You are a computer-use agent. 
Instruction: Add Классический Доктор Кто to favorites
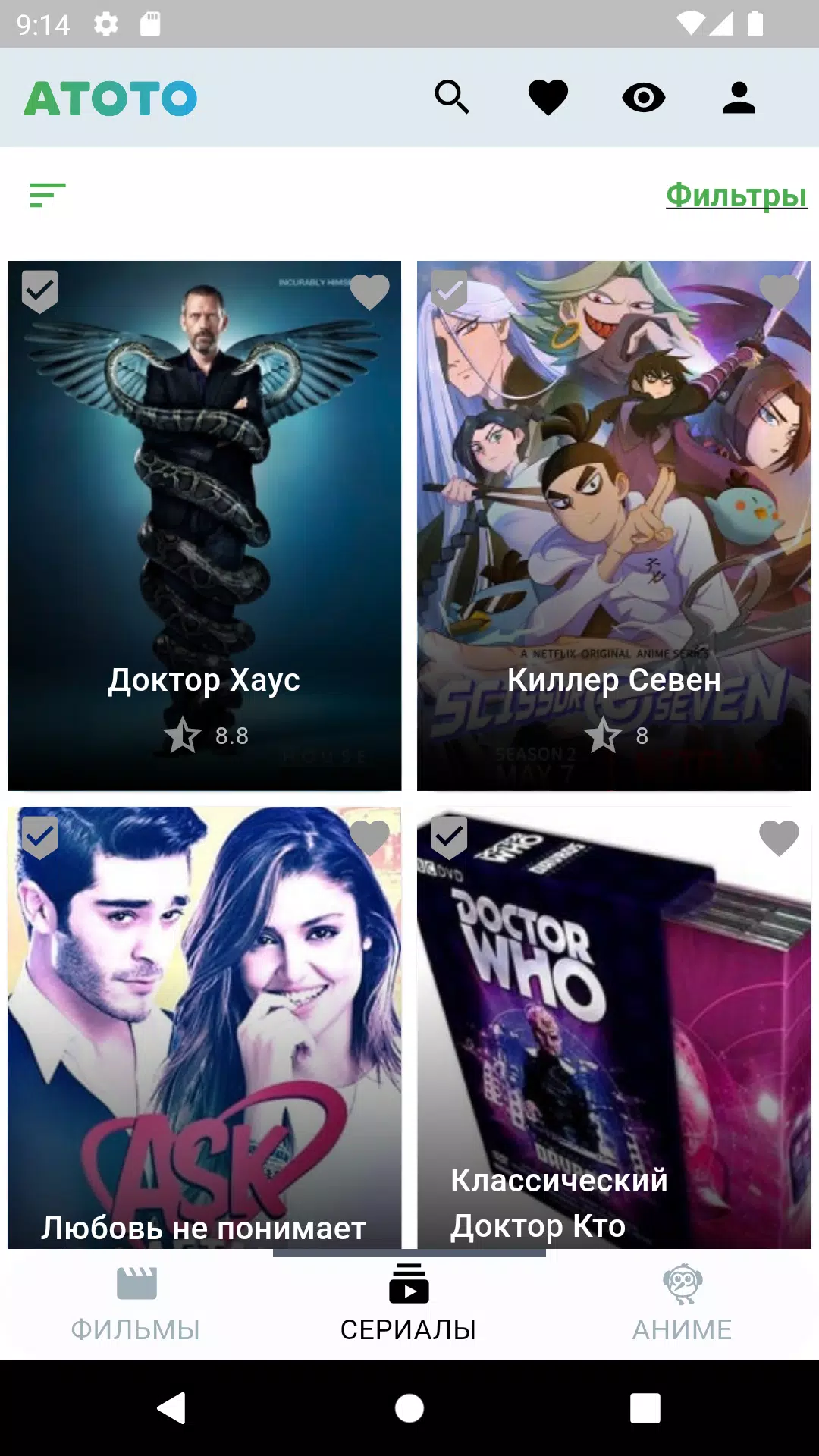click(779, 838)
